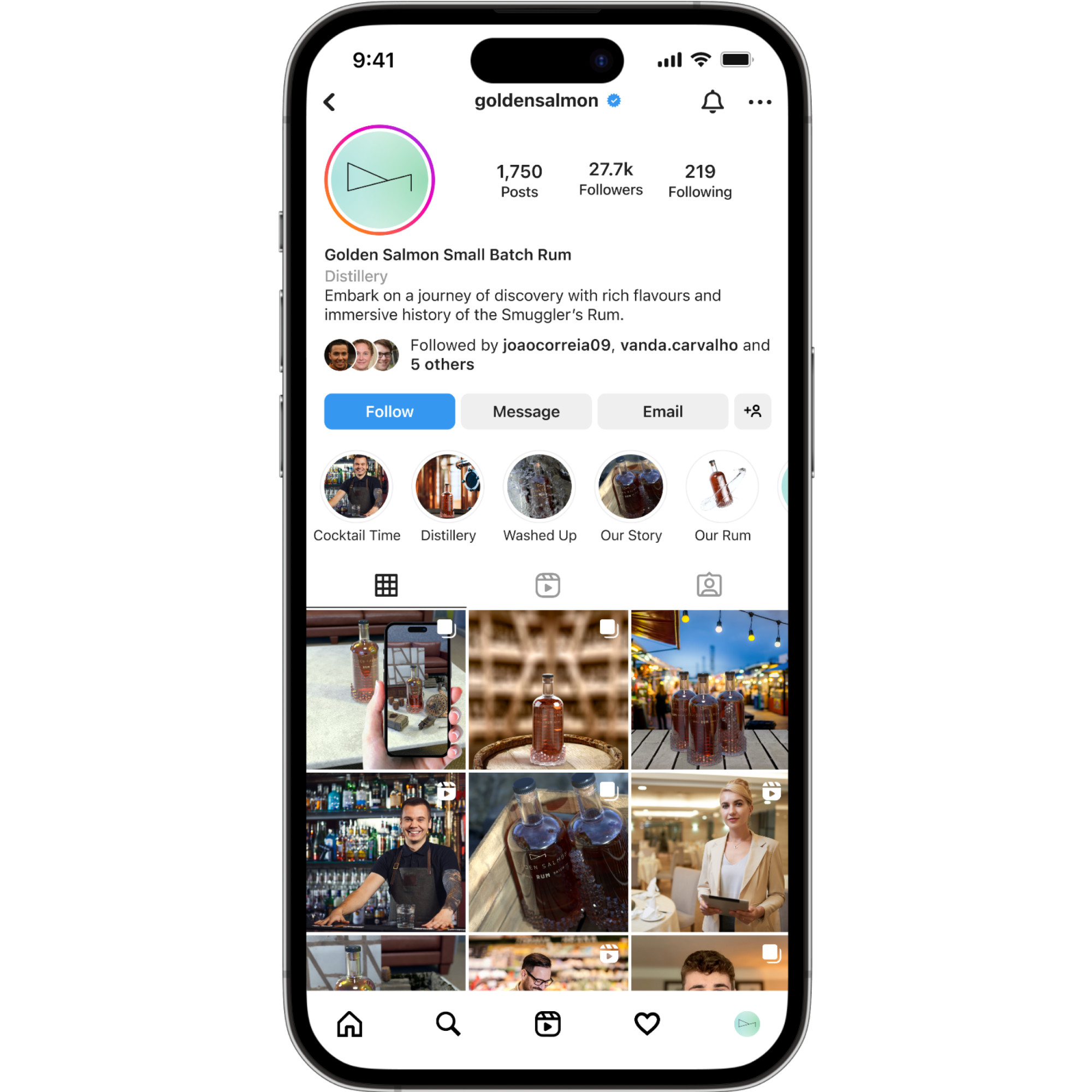Switch to the Reels tab on profile
The height and width of the screenshot is (1092, 1092).
(x=548, y=585)
